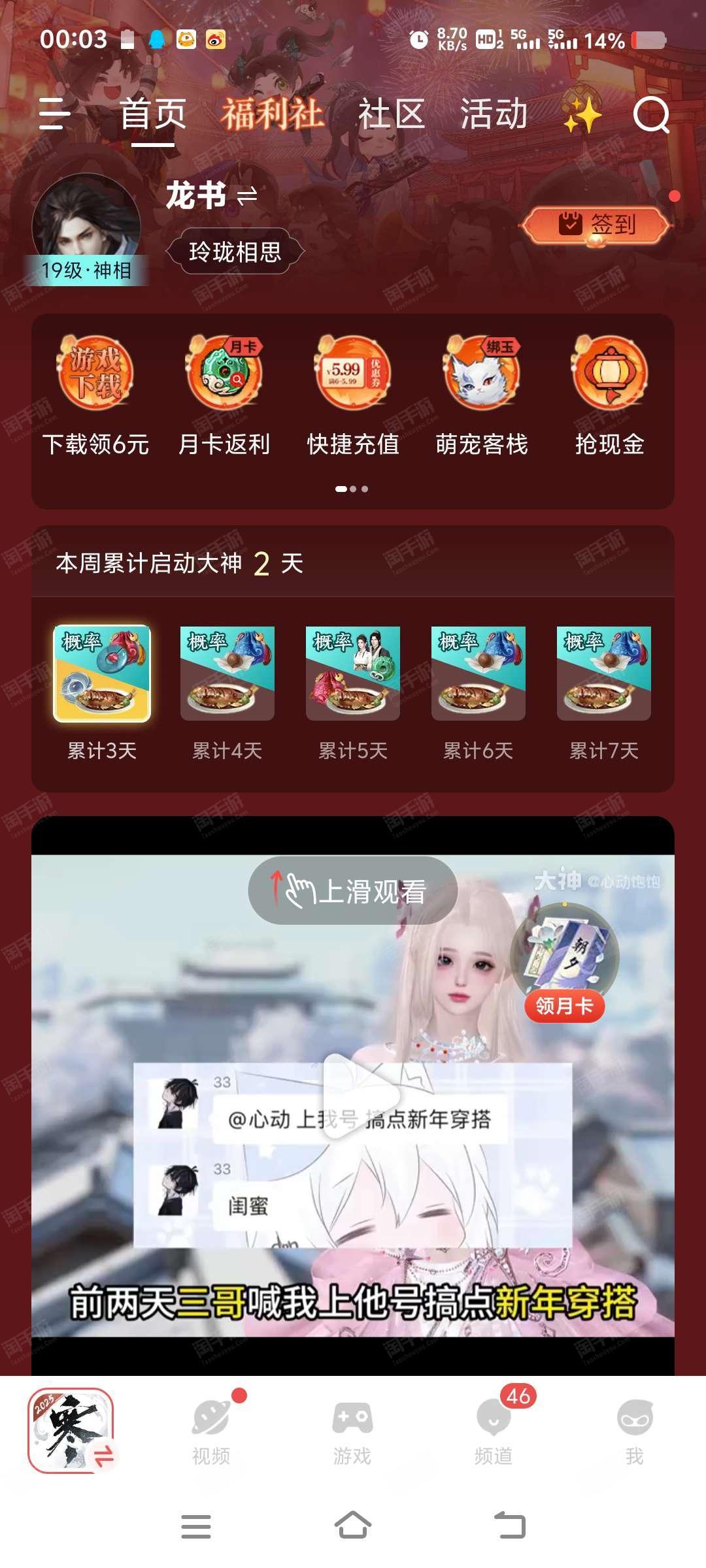Switch game character next to 龙书
706x1568 pixels.
point(247,195)
